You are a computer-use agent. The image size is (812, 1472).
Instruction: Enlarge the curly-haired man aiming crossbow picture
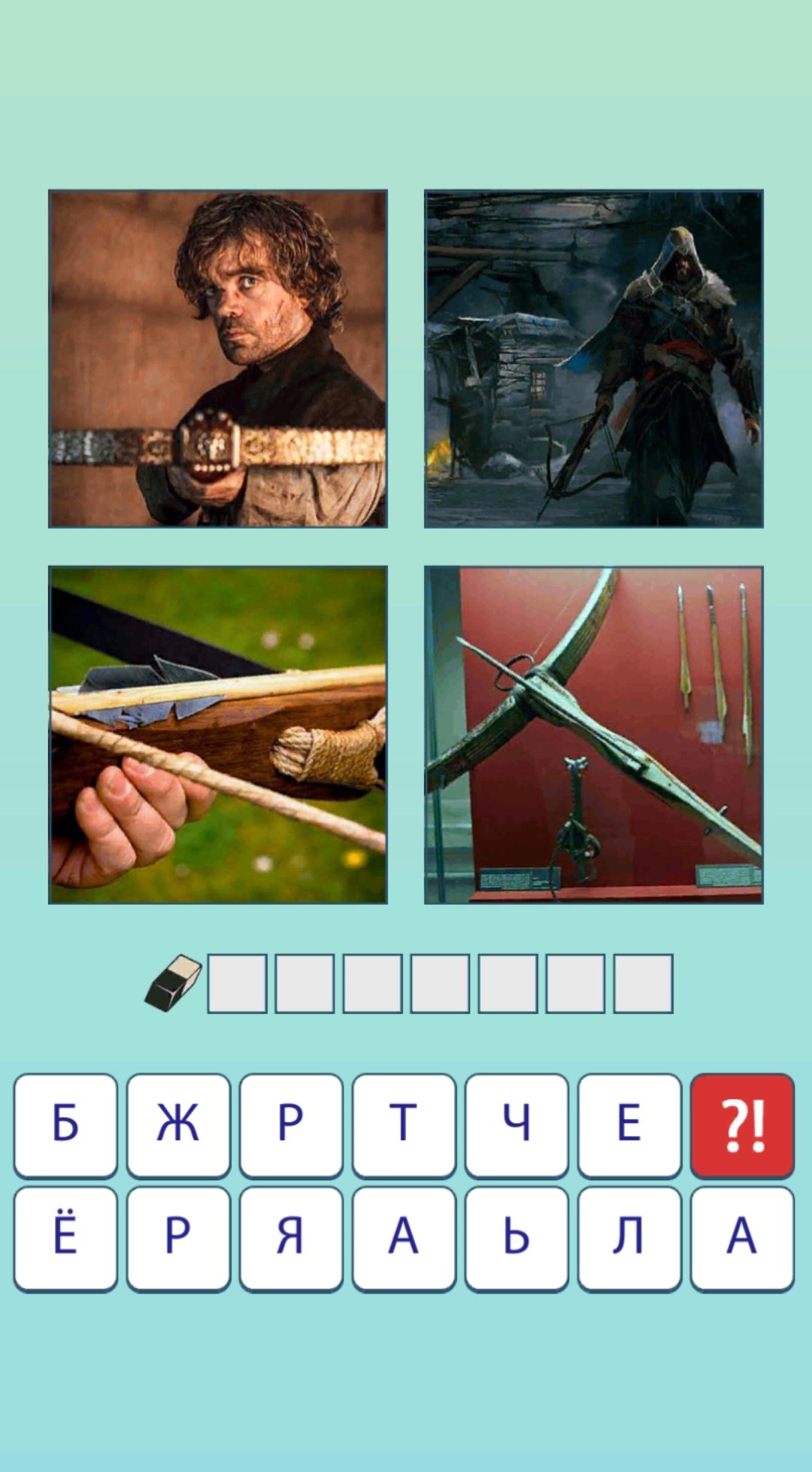tap(218, 358)
